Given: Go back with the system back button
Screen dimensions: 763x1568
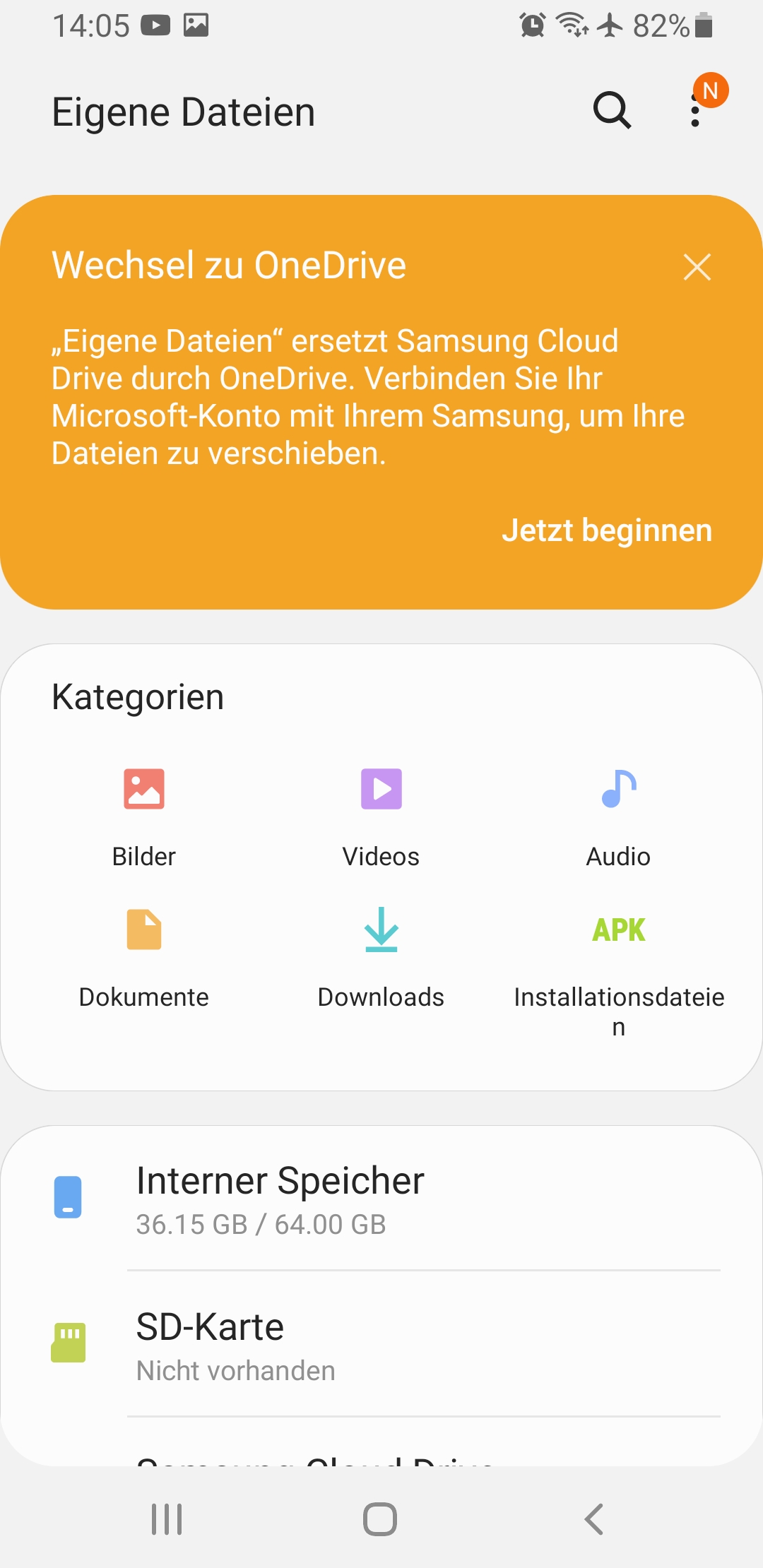Looking at the screenshot, I should click(x=594, y=1519).
